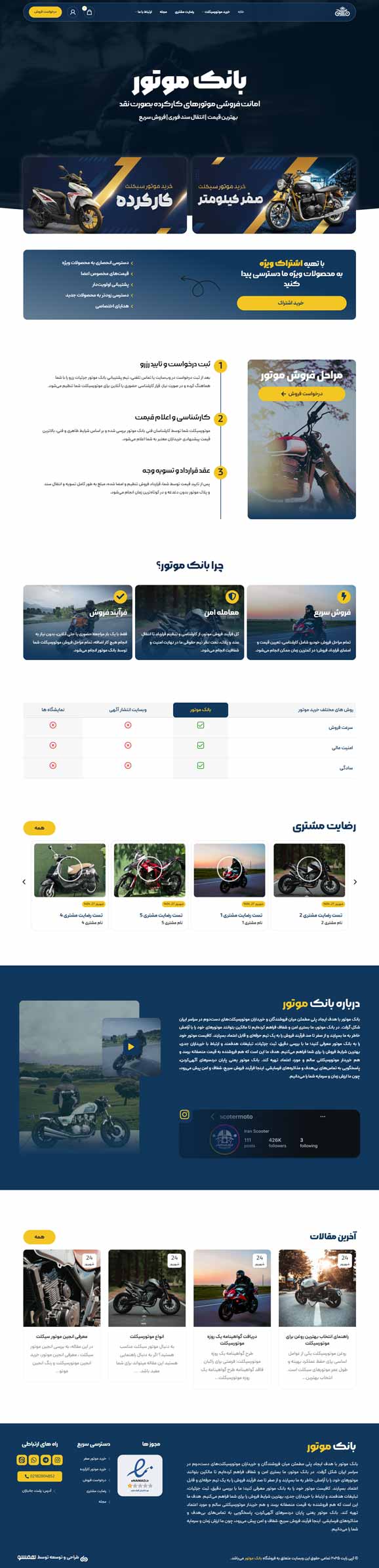379x1568 pixels.
Task: Open the خرید موتور سیکلت کارکرده banner
Action: (105, 195)
